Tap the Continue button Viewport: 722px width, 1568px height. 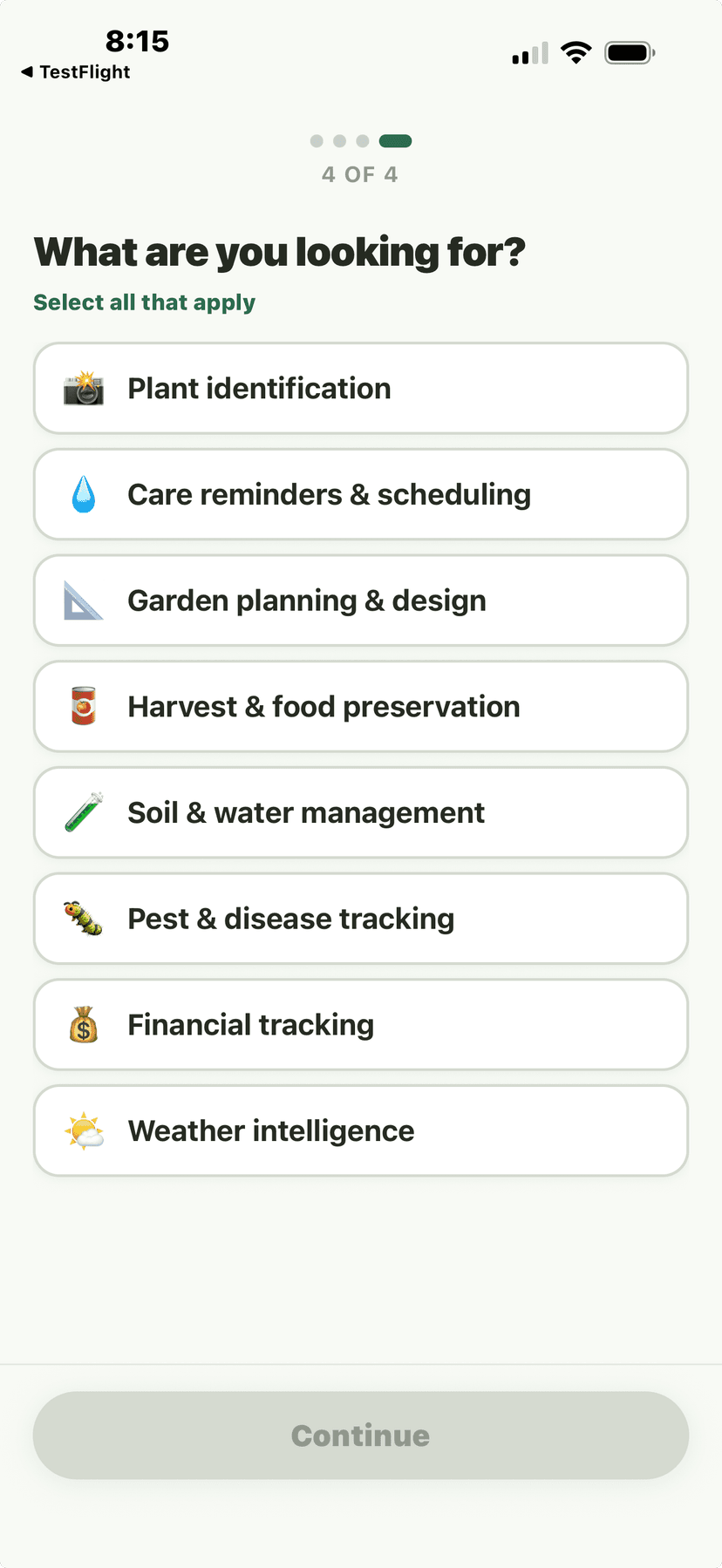pyautogui.click(x=360, y=1436)
